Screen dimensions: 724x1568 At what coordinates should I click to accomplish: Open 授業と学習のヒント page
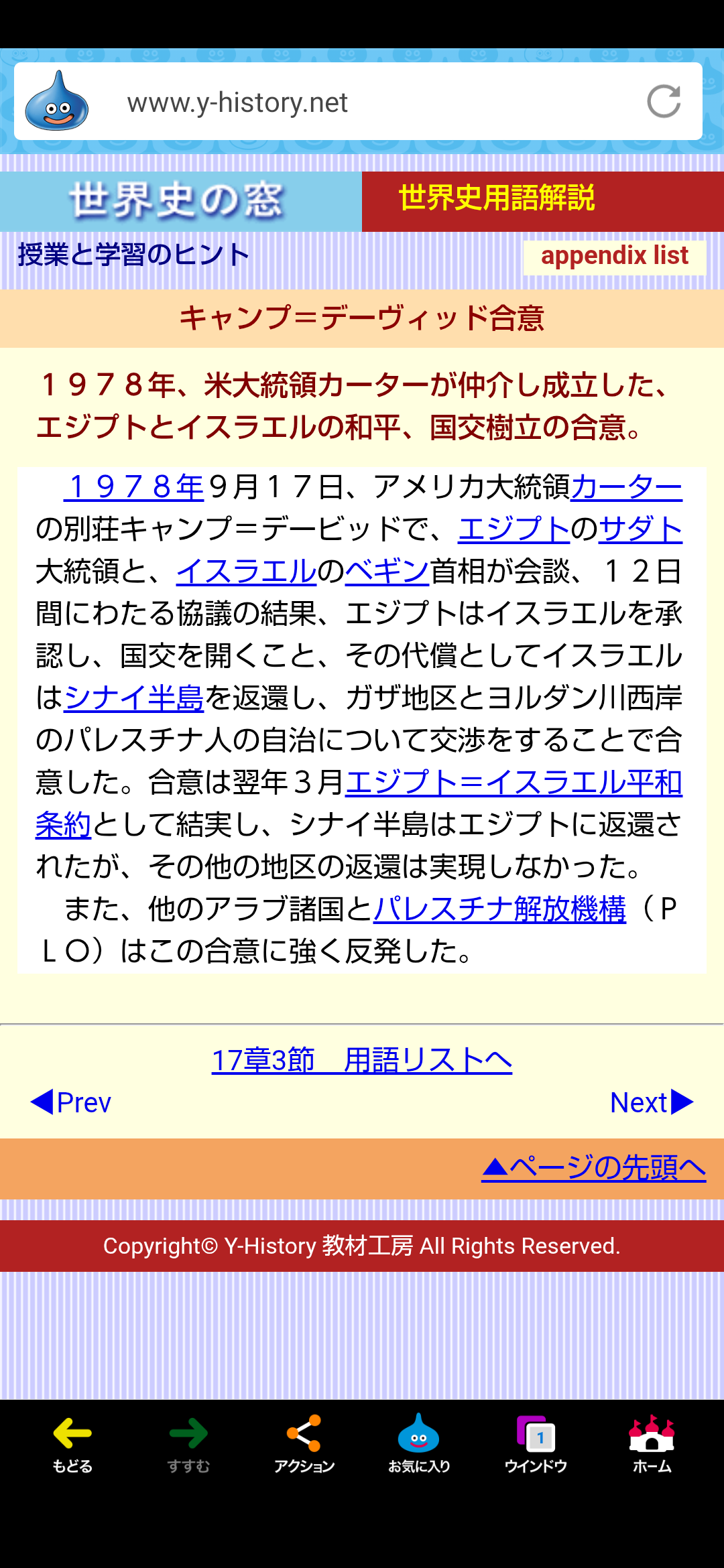[134, 255]
